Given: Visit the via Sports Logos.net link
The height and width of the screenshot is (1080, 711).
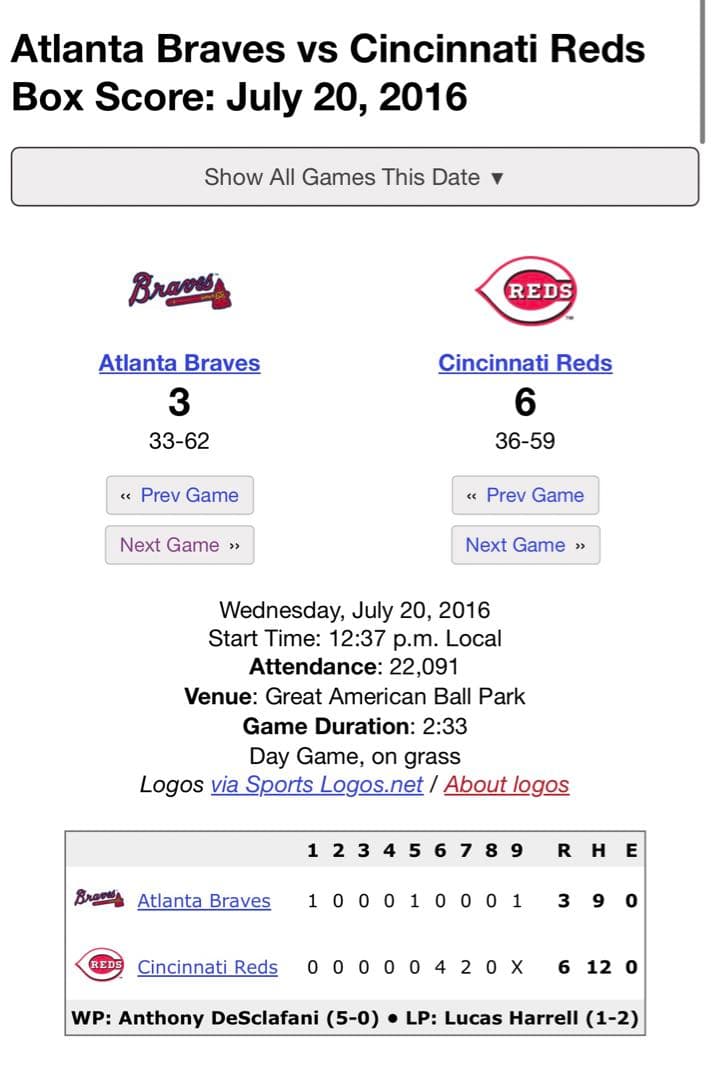Looking at the screenshot, I should [x=316, y=785].
